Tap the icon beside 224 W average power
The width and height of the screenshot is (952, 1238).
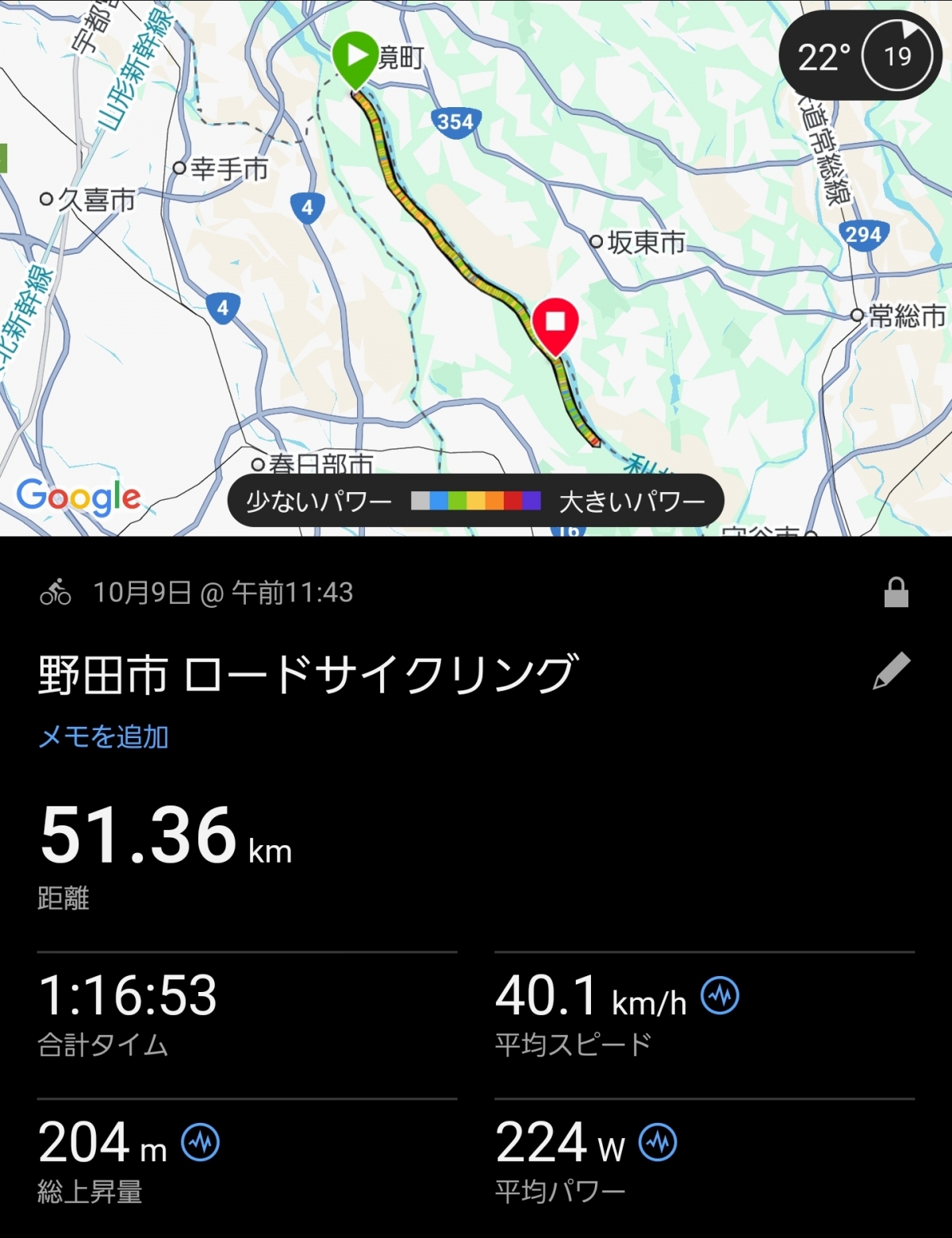click(658, 1143)
